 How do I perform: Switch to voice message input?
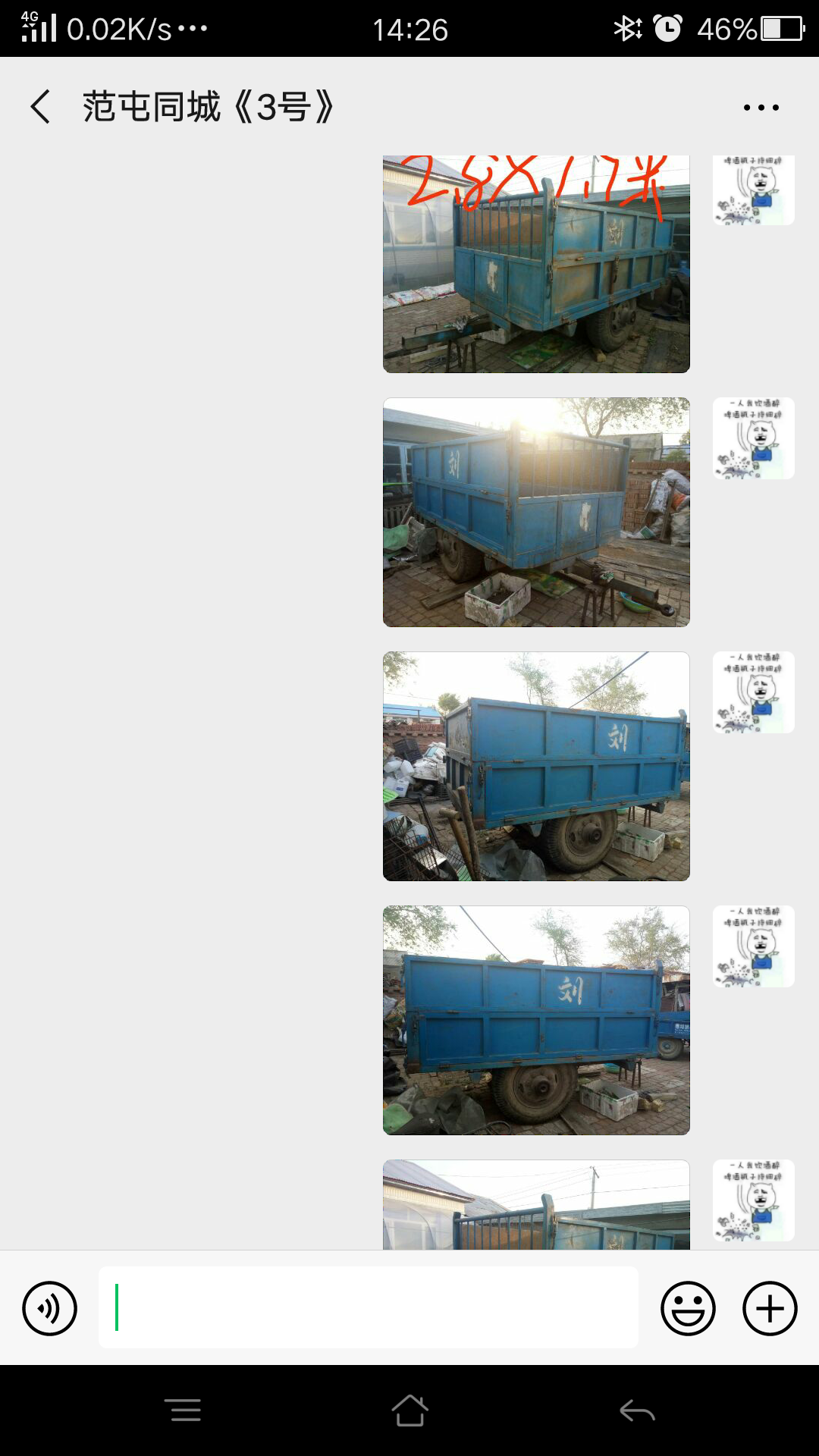pyautogui.click(x=49, y=1308)
